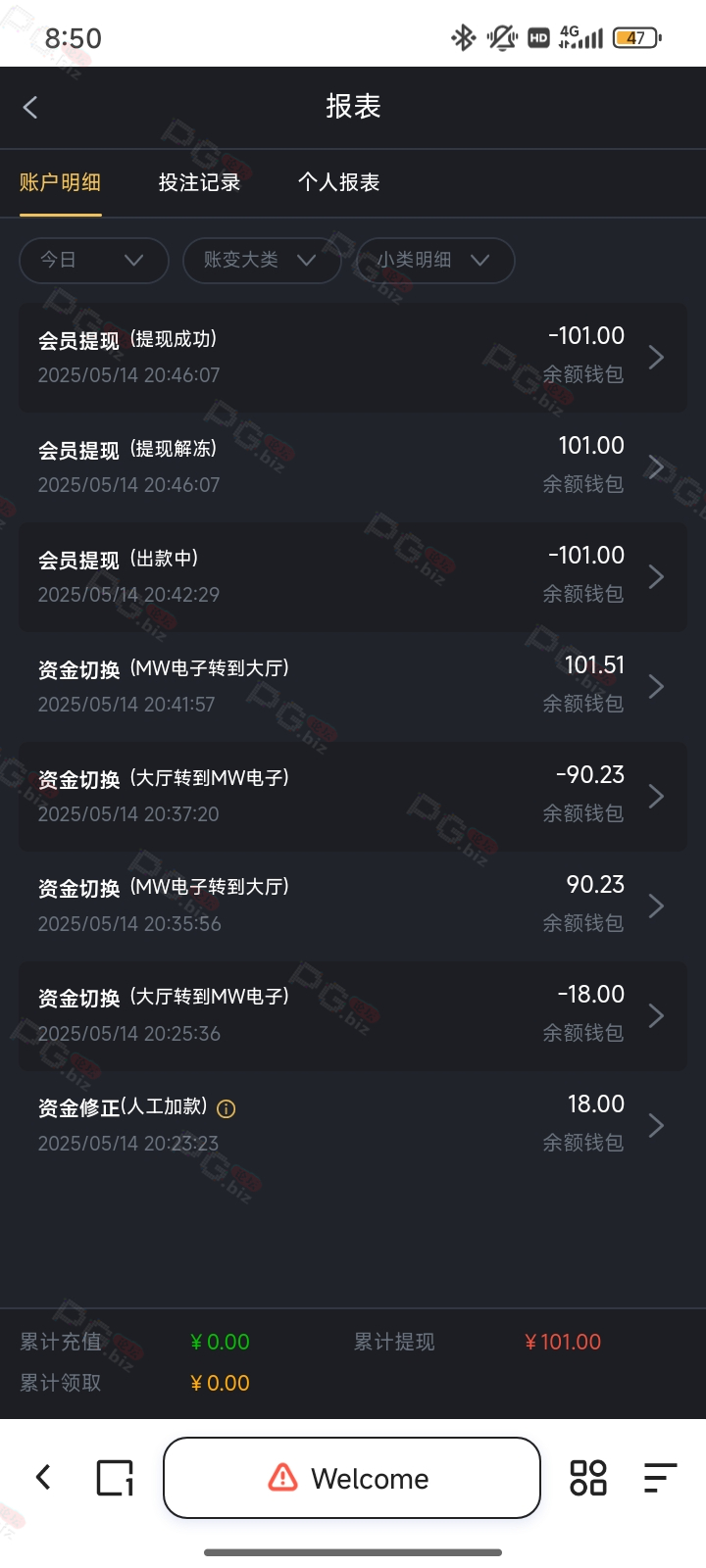Open the -18.00 大厅转到MW电子 record

tap(353, 1016)
